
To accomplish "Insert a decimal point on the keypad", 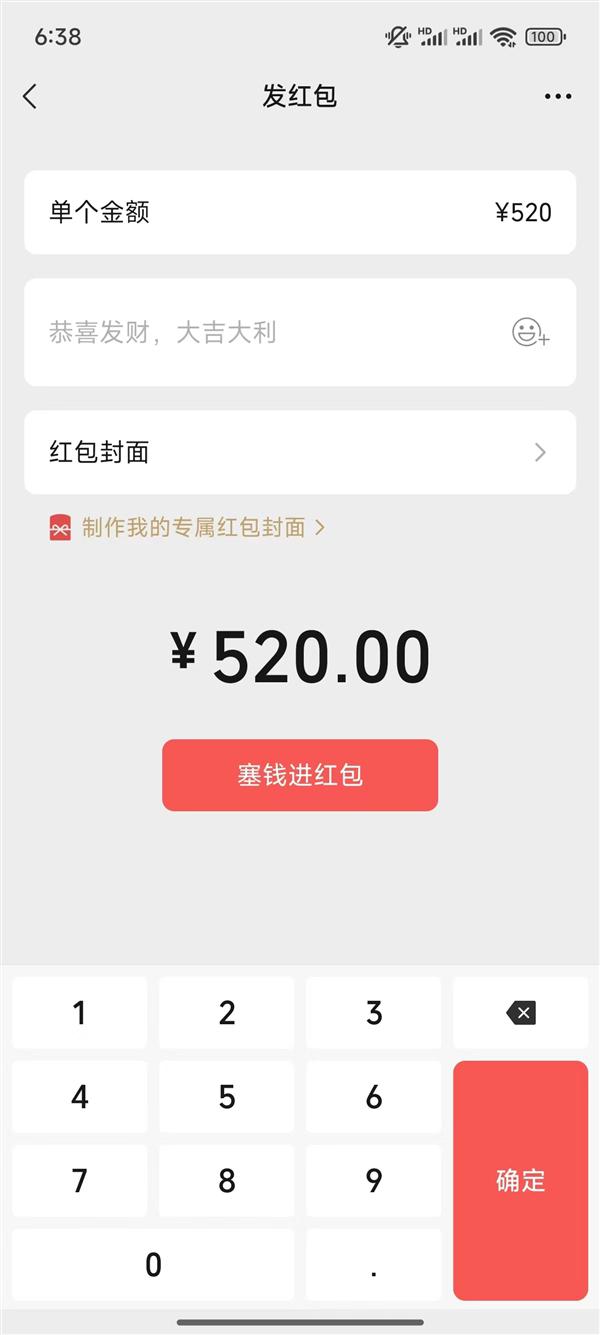I will pos(373,1265).
